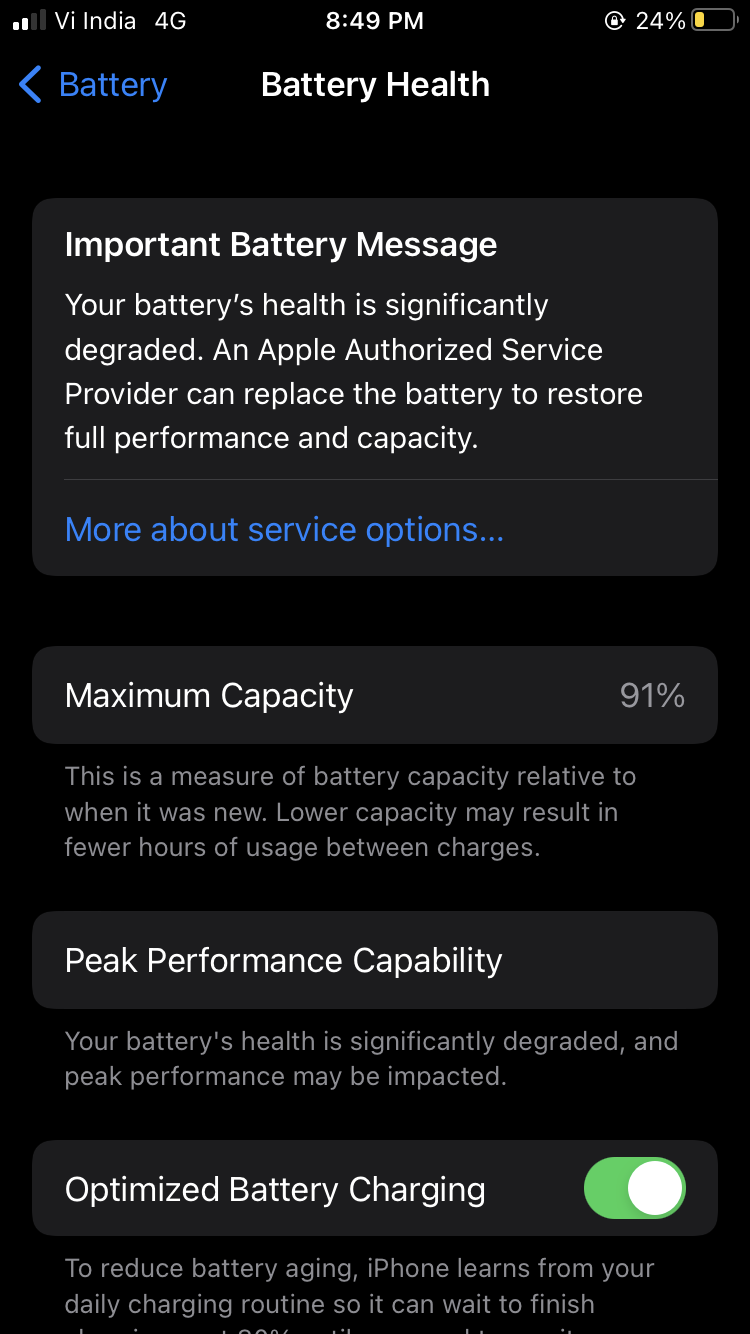The image size is (750, 1334).
Task: Tap the orientation lock icon
Action: point(615,19)
